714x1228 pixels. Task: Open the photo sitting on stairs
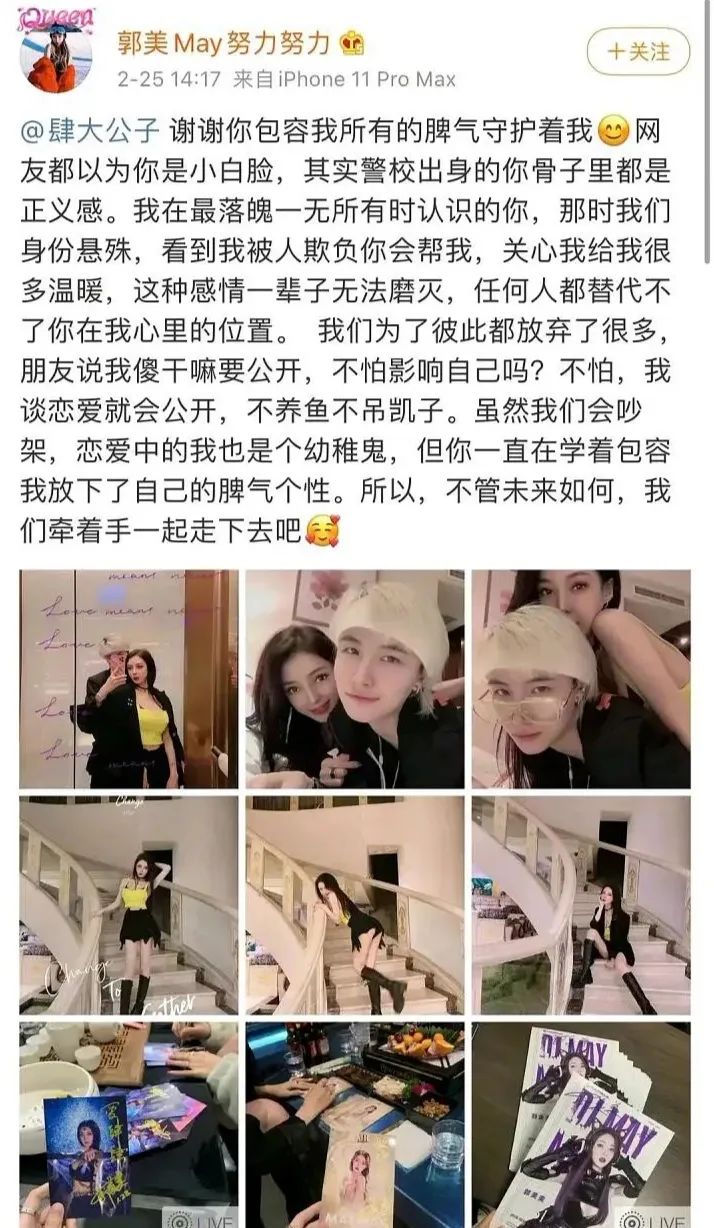click(x=581, y=905)
